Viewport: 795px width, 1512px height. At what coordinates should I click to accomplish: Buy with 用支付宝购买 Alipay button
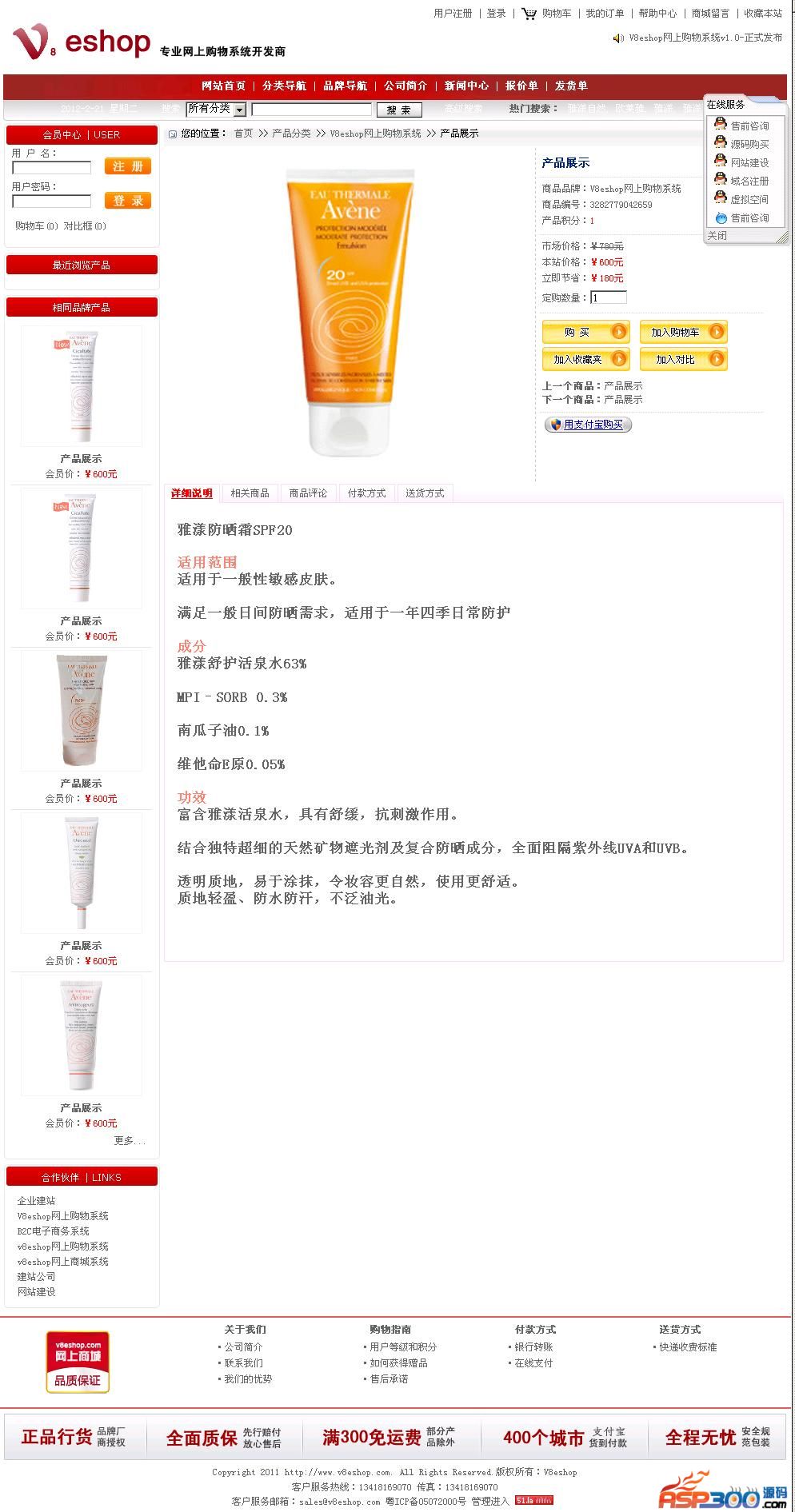pyautogui.click(x=588, y=425)
